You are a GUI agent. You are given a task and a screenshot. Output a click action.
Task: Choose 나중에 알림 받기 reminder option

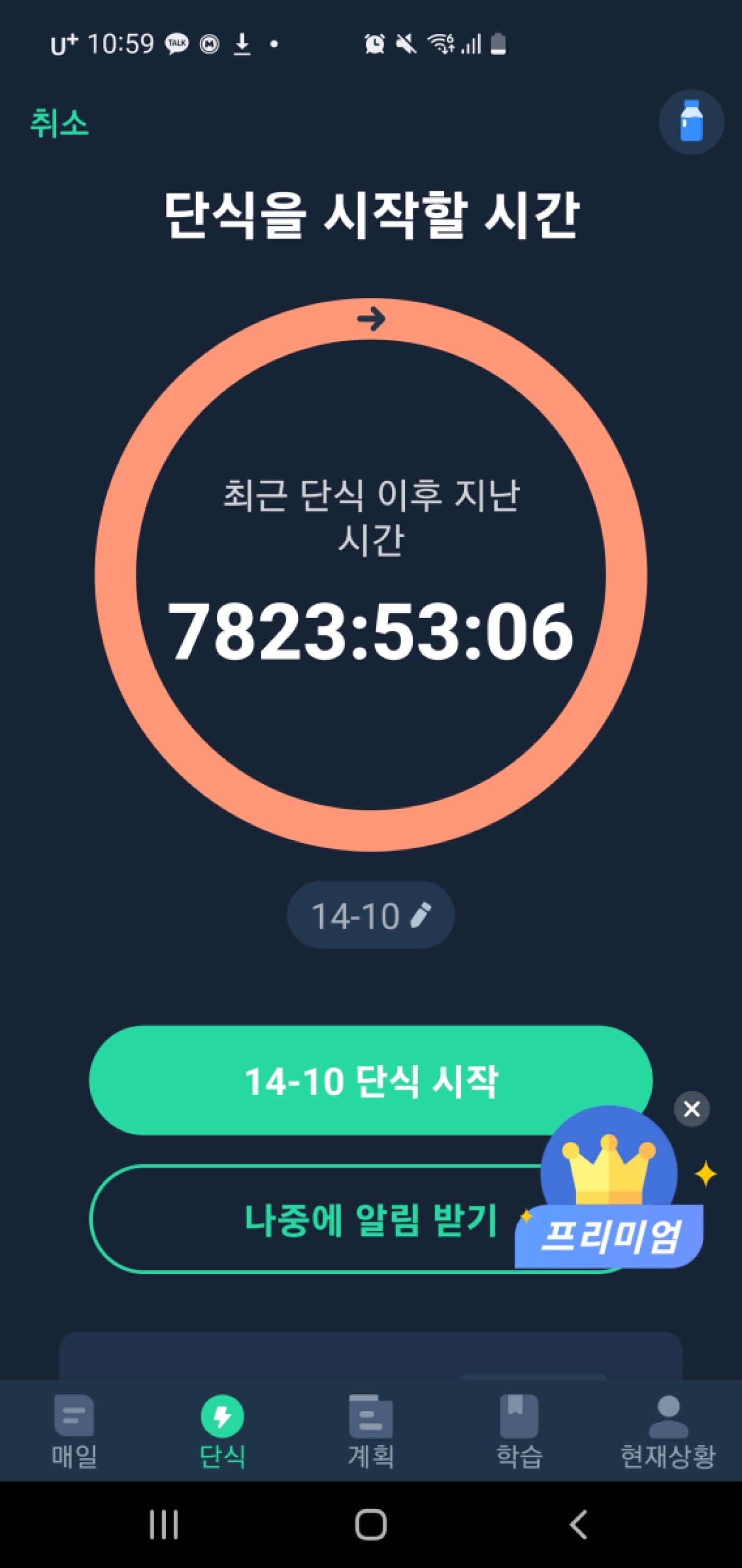point(316,1219)
